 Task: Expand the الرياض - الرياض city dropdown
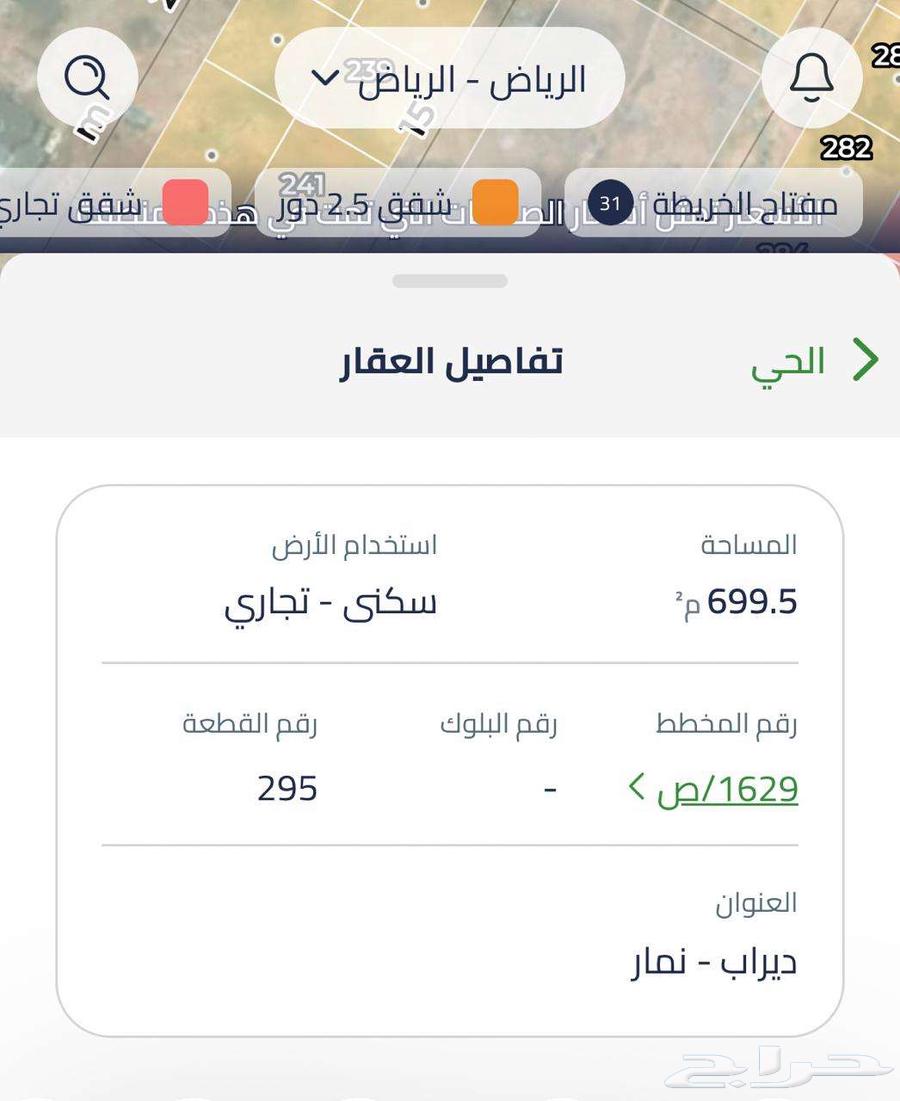pos(449,78)
